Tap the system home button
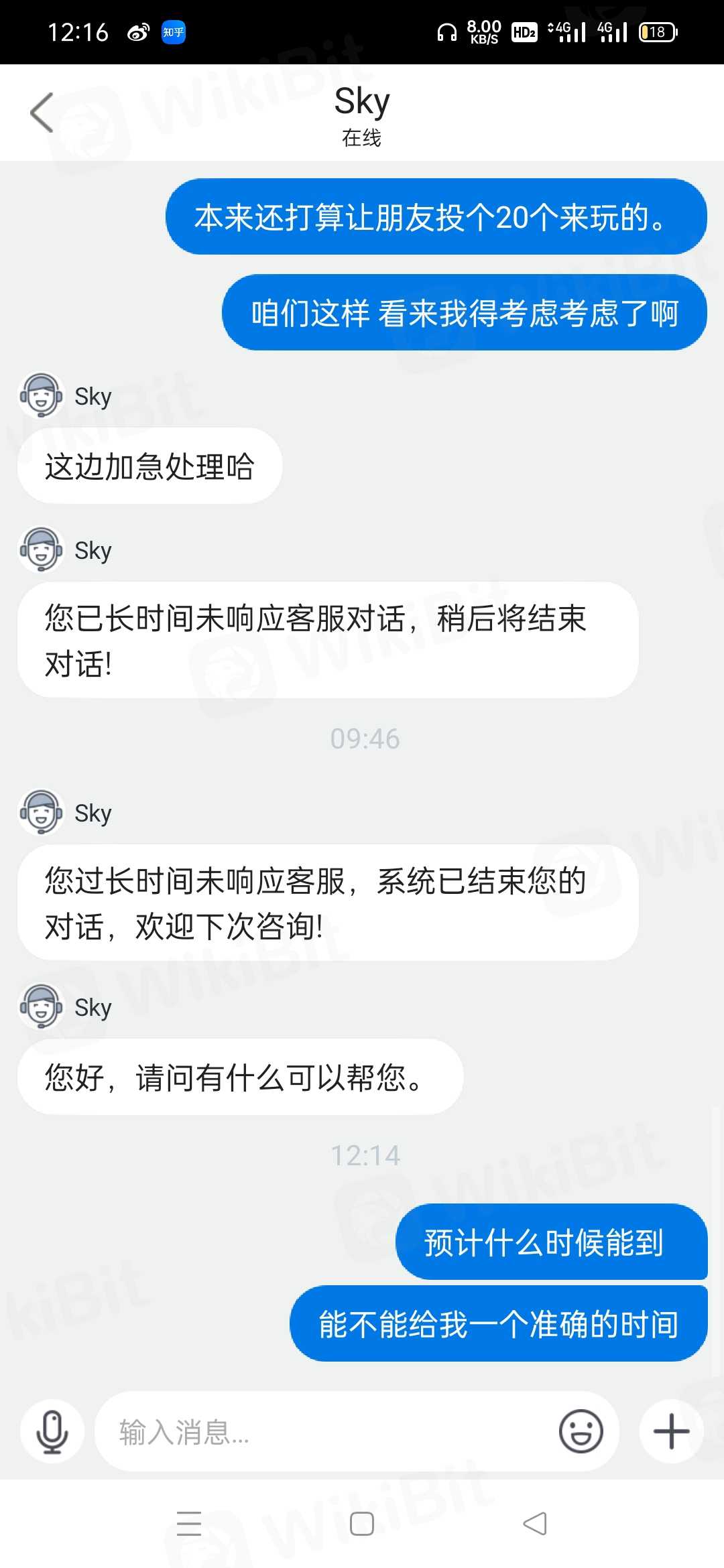 [362, 1524]
